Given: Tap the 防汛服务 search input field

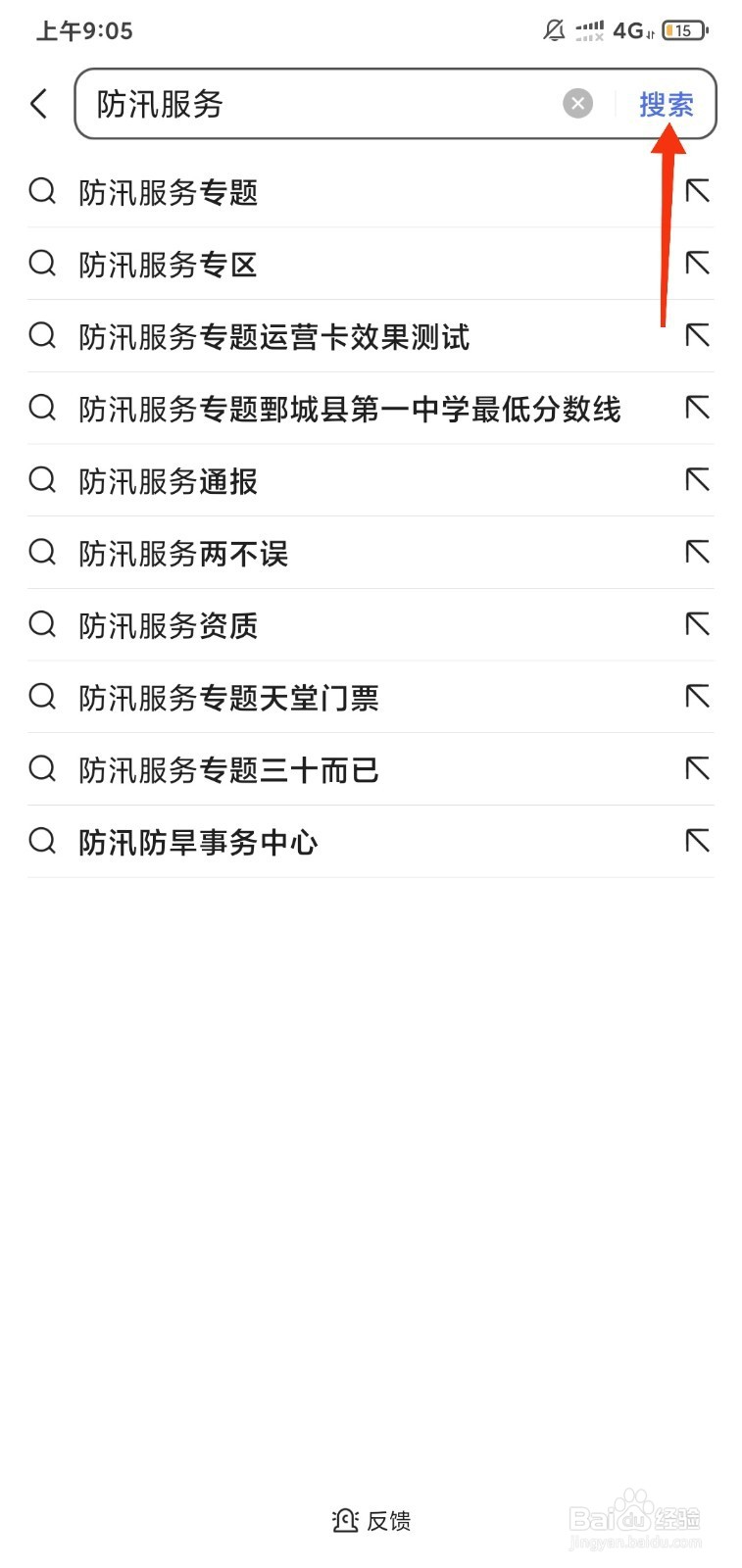Looking at the screenshot, I should (x=314, y=104).
